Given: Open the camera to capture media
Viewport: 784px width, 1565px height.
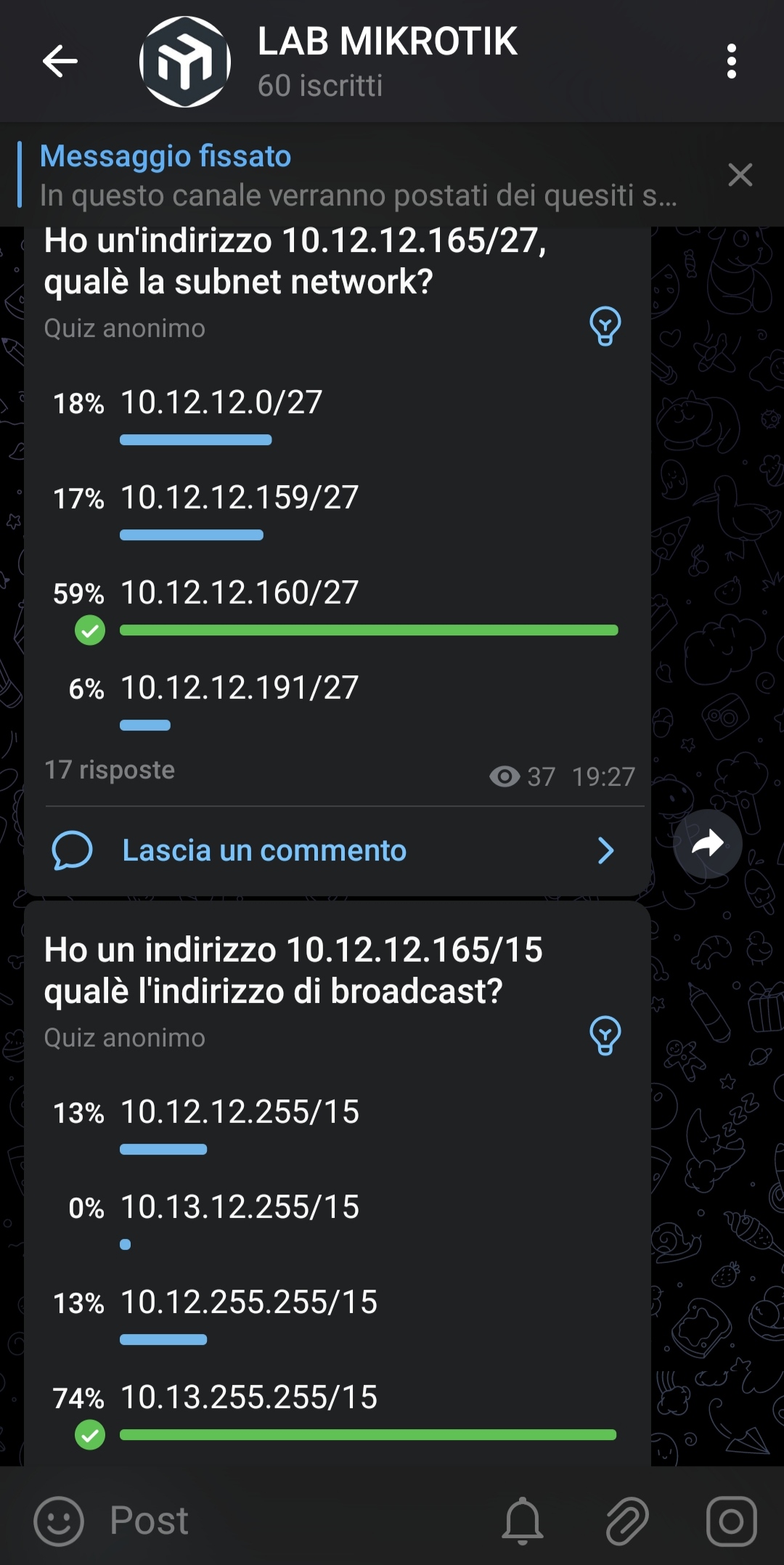Looking at the screenshot, I should (731, 1521).
